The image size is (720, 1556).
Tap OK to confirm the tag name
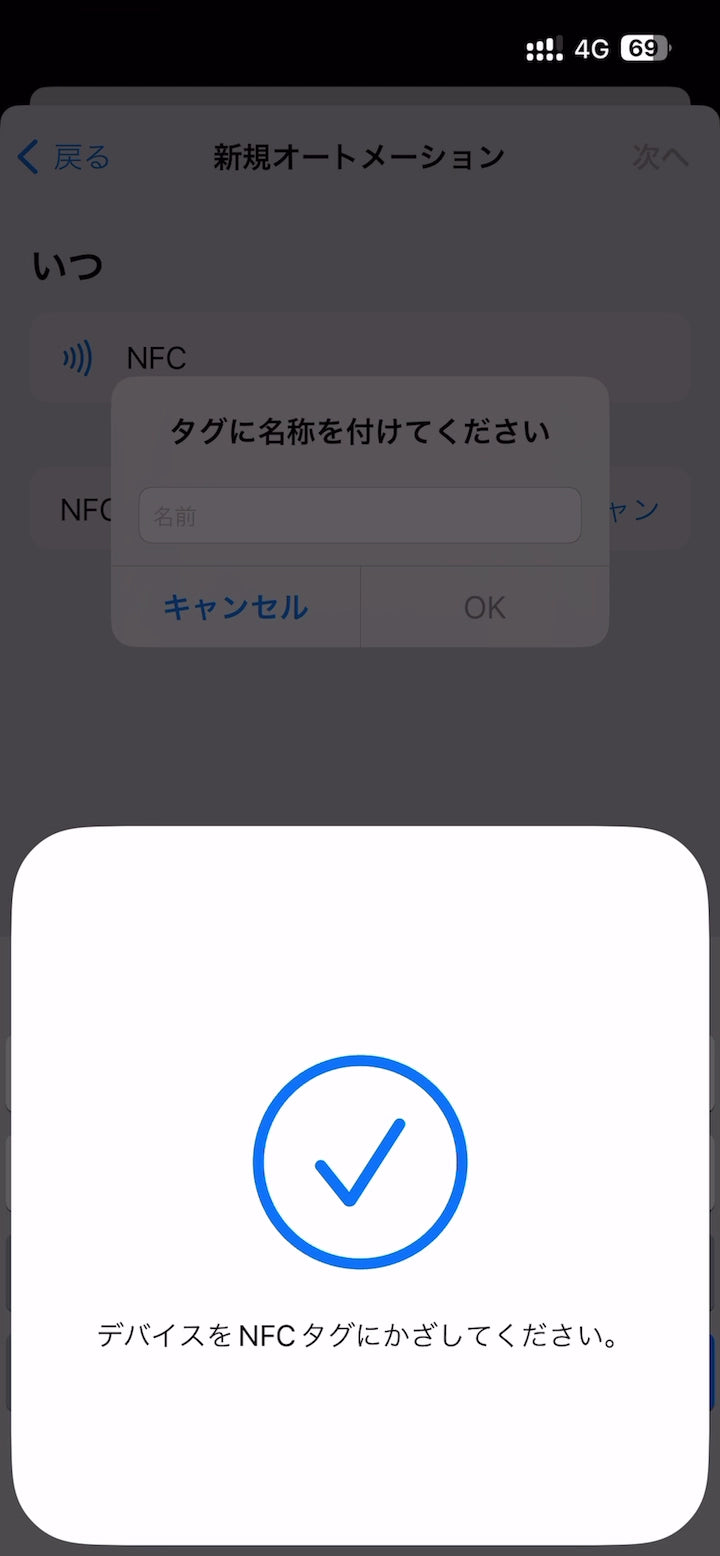click(483, 607)
